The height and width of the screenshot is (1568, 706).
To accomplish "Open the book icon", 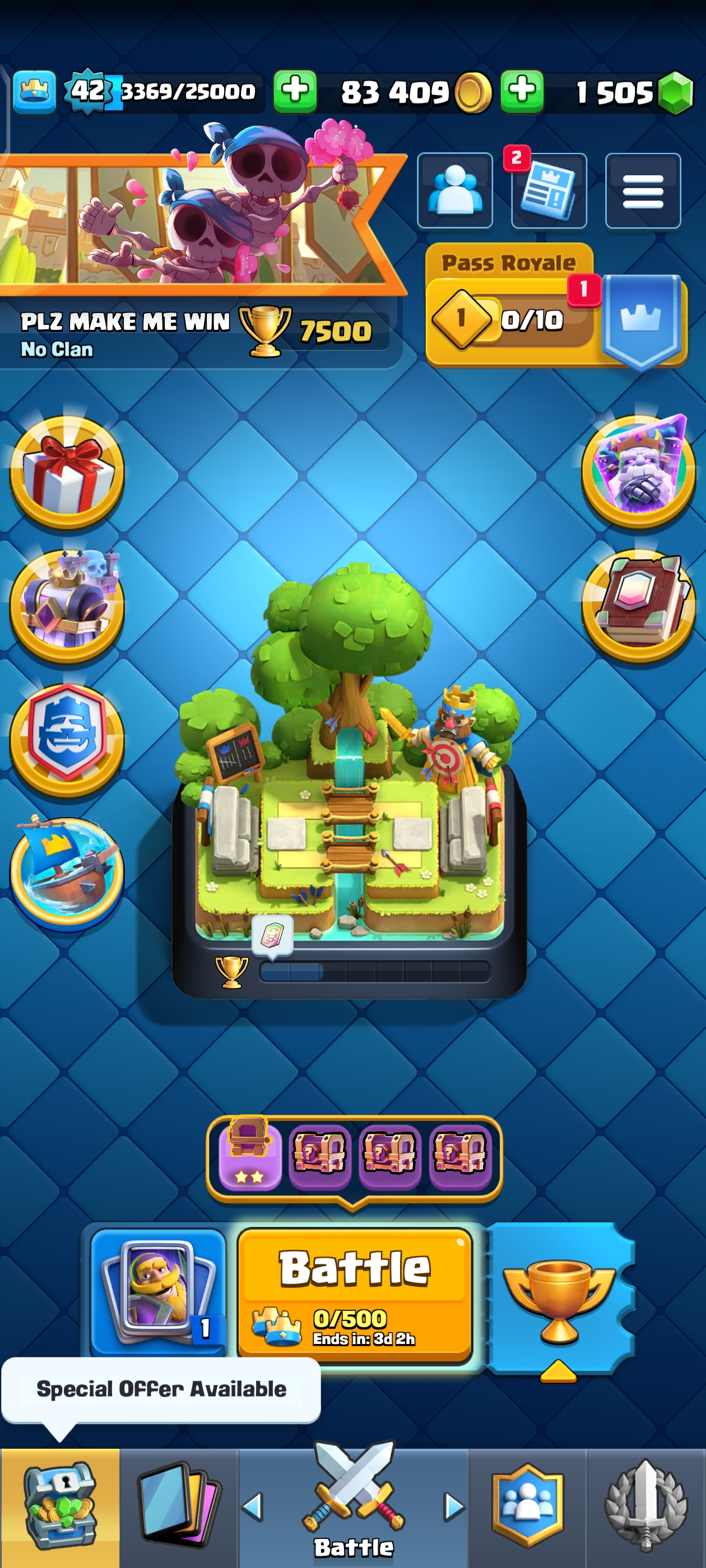I will coord(638,604).
